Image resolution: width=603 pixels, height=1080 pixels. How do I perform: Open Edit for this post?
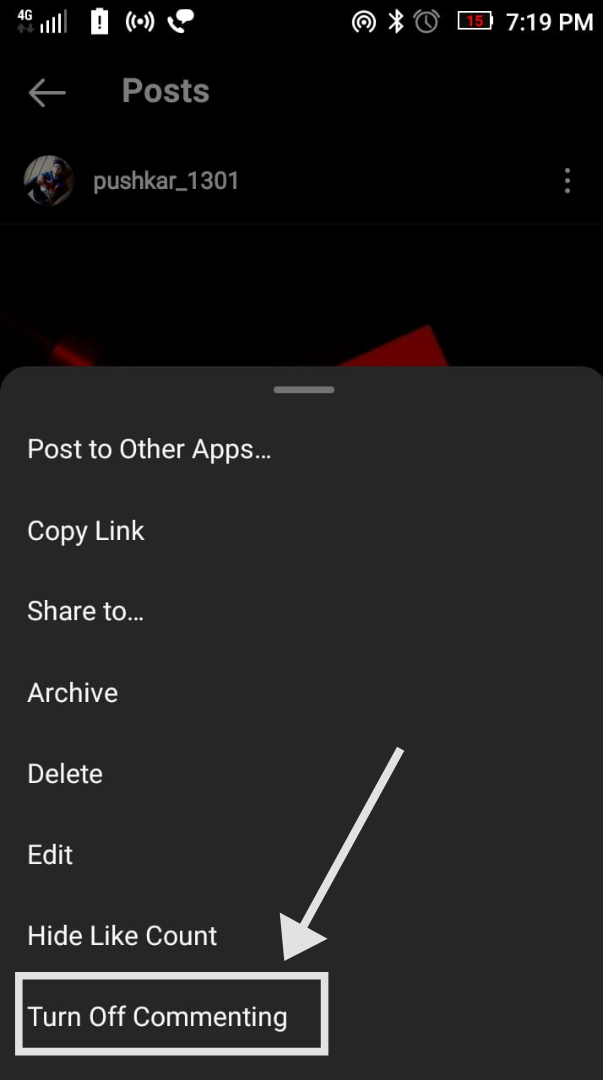[x=50, y=855]
